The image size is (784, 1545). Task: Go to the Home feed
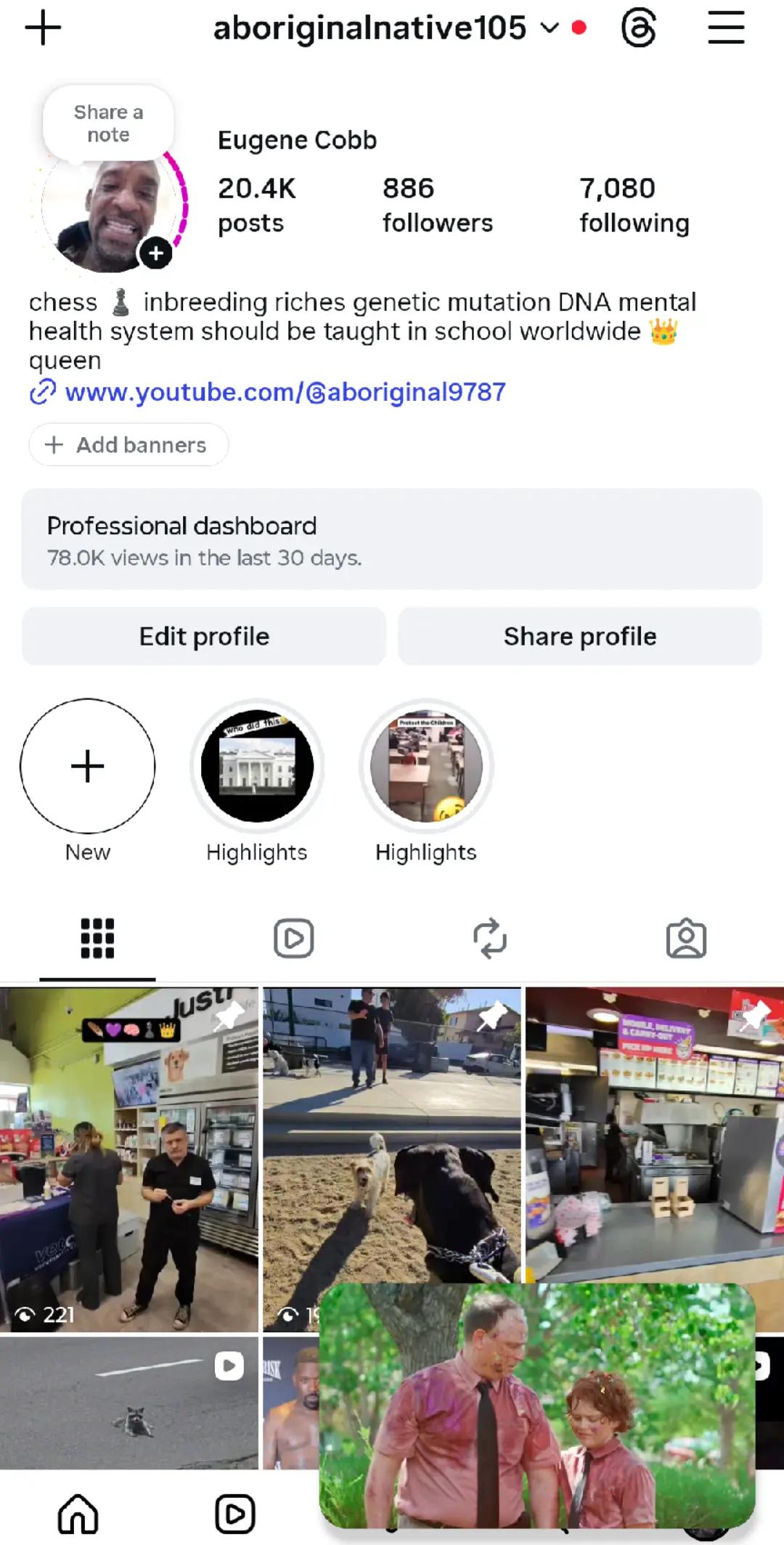78,1514
